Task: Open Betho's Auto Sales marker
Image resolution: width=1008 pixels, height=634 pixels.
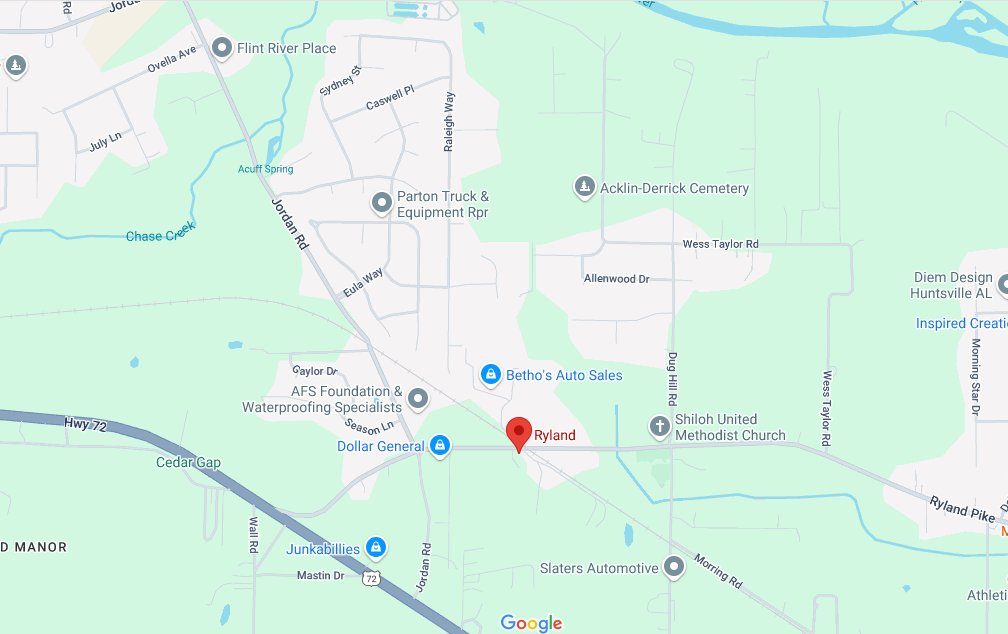Action: (490, 375)
